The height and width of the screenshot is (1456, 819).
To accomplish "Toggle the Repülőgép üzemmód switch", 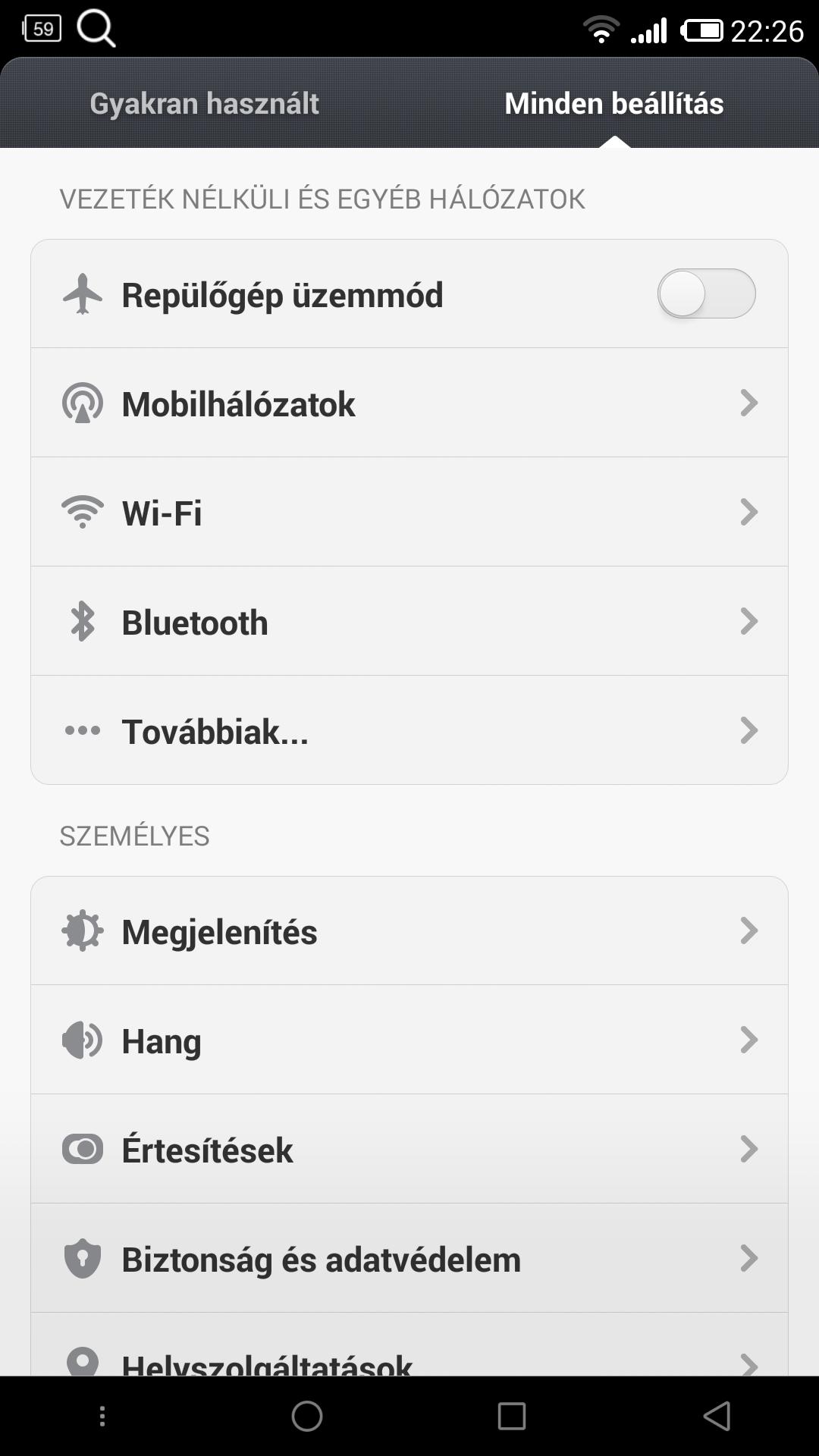I will tap(706, 293).
